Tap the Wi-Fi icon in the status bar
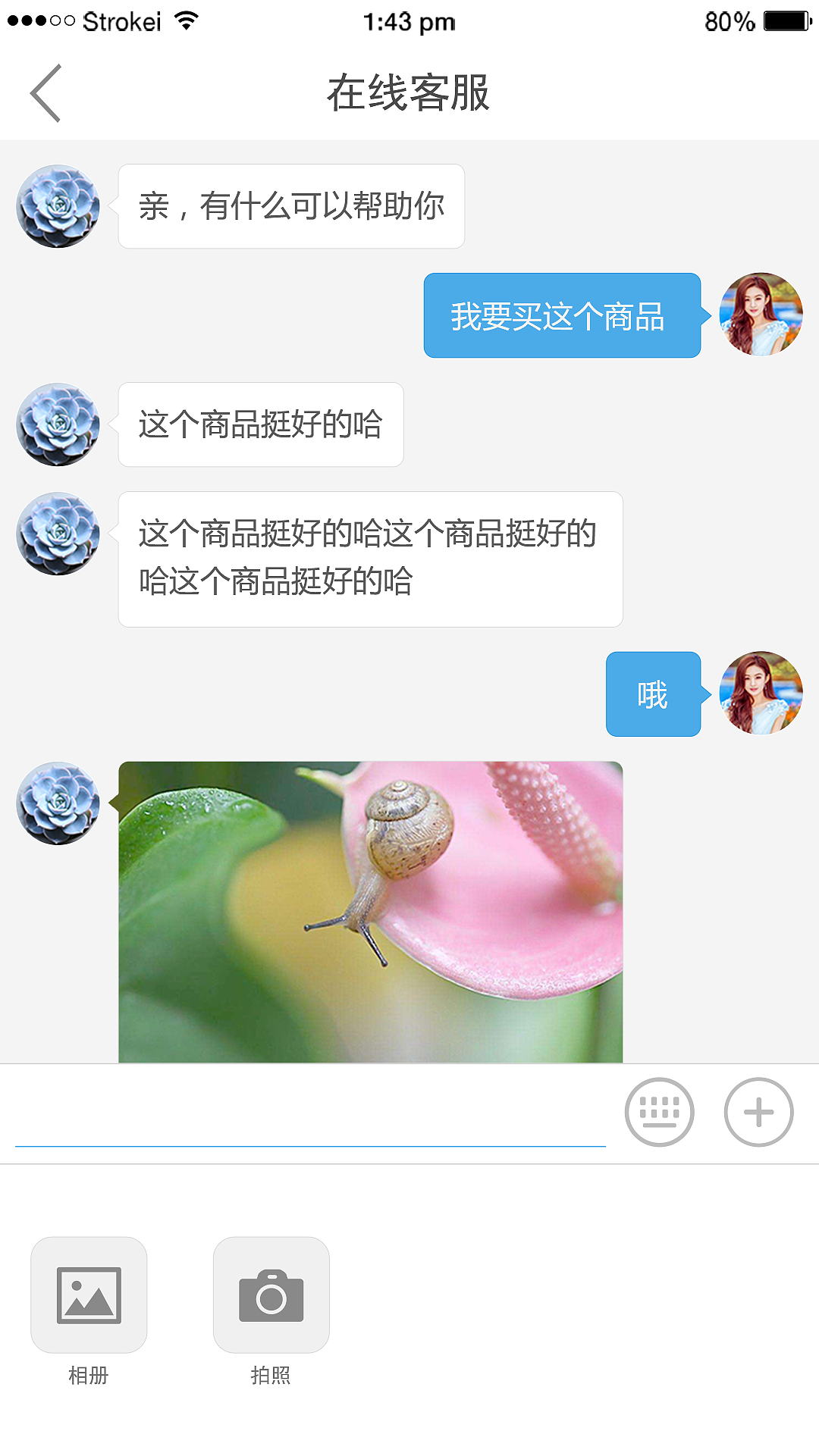Viewport: 819px width, 1456px height. click(x=184, y=20)
